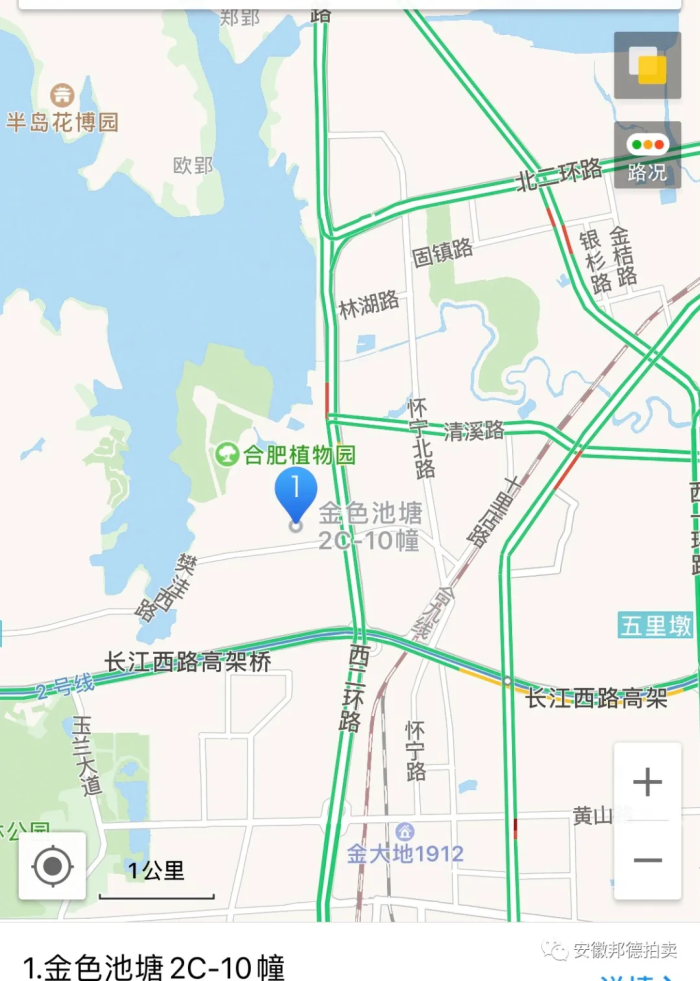This screenshot has height=981, width=700.
Task: Toggle the 路况 traffic overlay
Action: [x=647, y=156]
